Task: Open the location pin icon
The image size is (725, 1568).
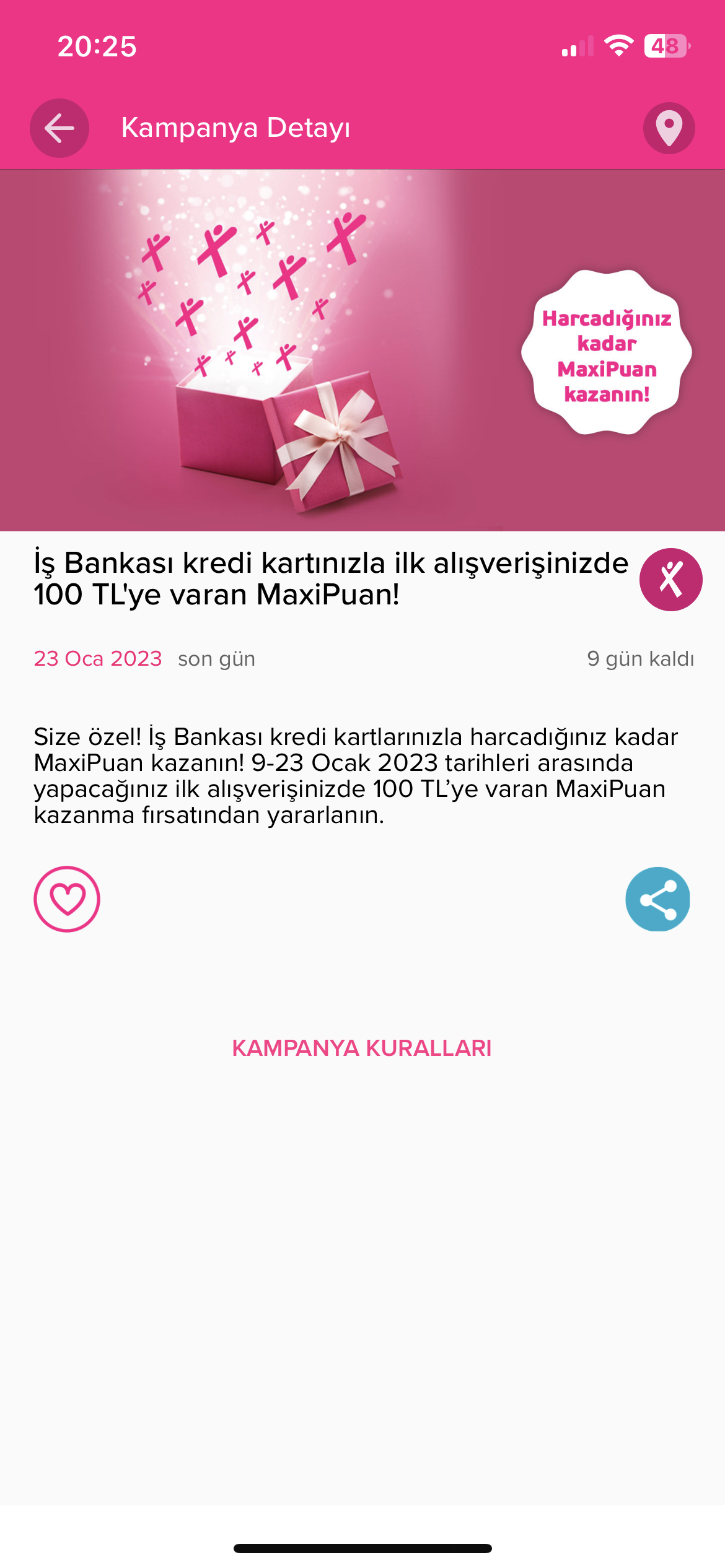Action: coord(669,128)
